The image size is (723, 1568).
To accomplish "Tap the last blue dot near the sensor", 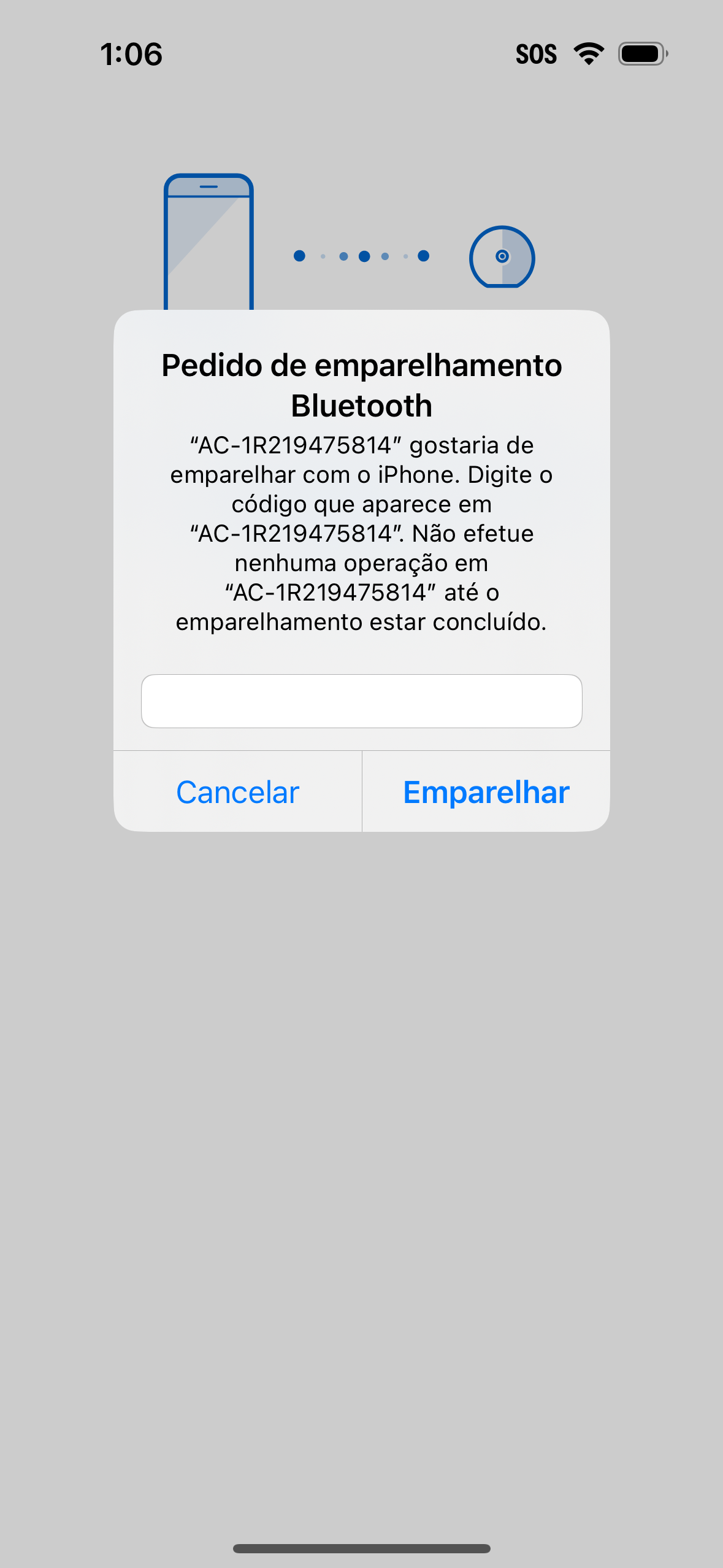I will [424, 255].
